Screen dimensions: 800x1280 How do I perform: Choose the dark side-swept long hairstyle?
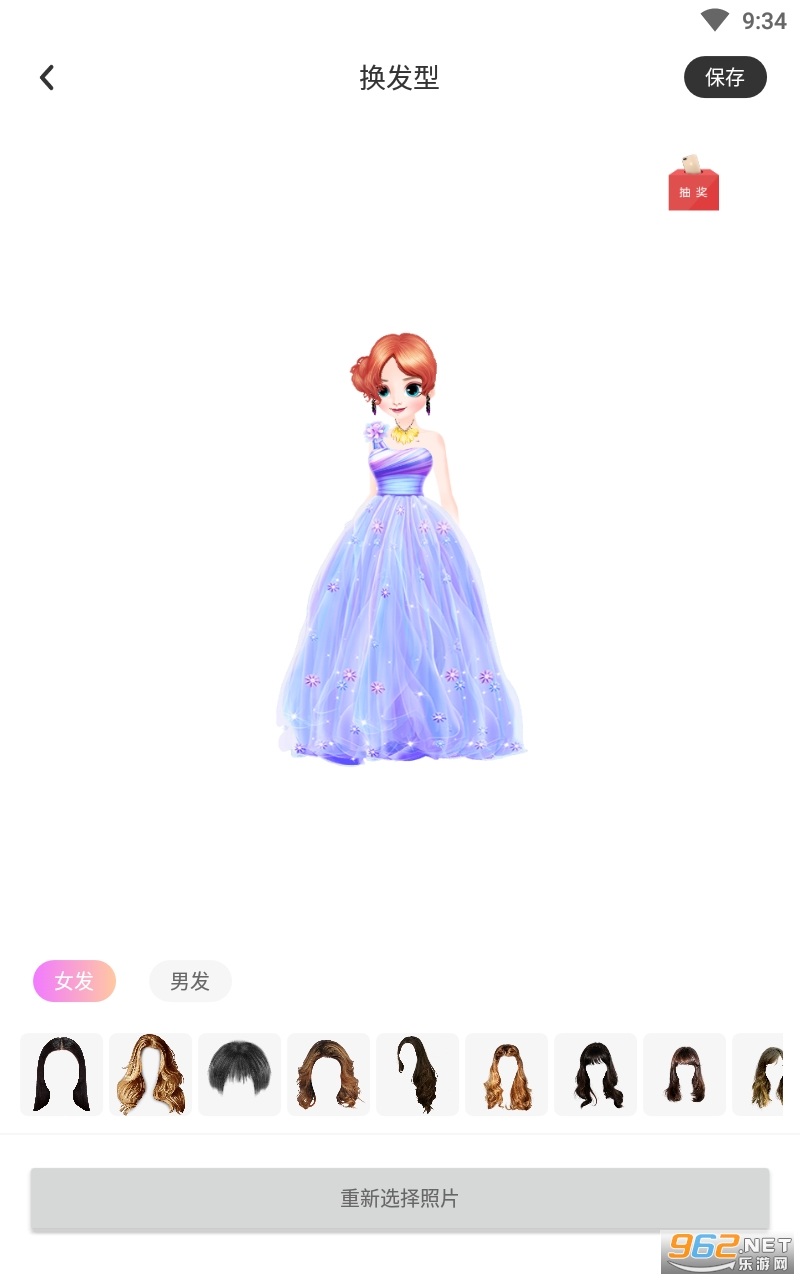pyautogui.click(x=417, y=1075)
